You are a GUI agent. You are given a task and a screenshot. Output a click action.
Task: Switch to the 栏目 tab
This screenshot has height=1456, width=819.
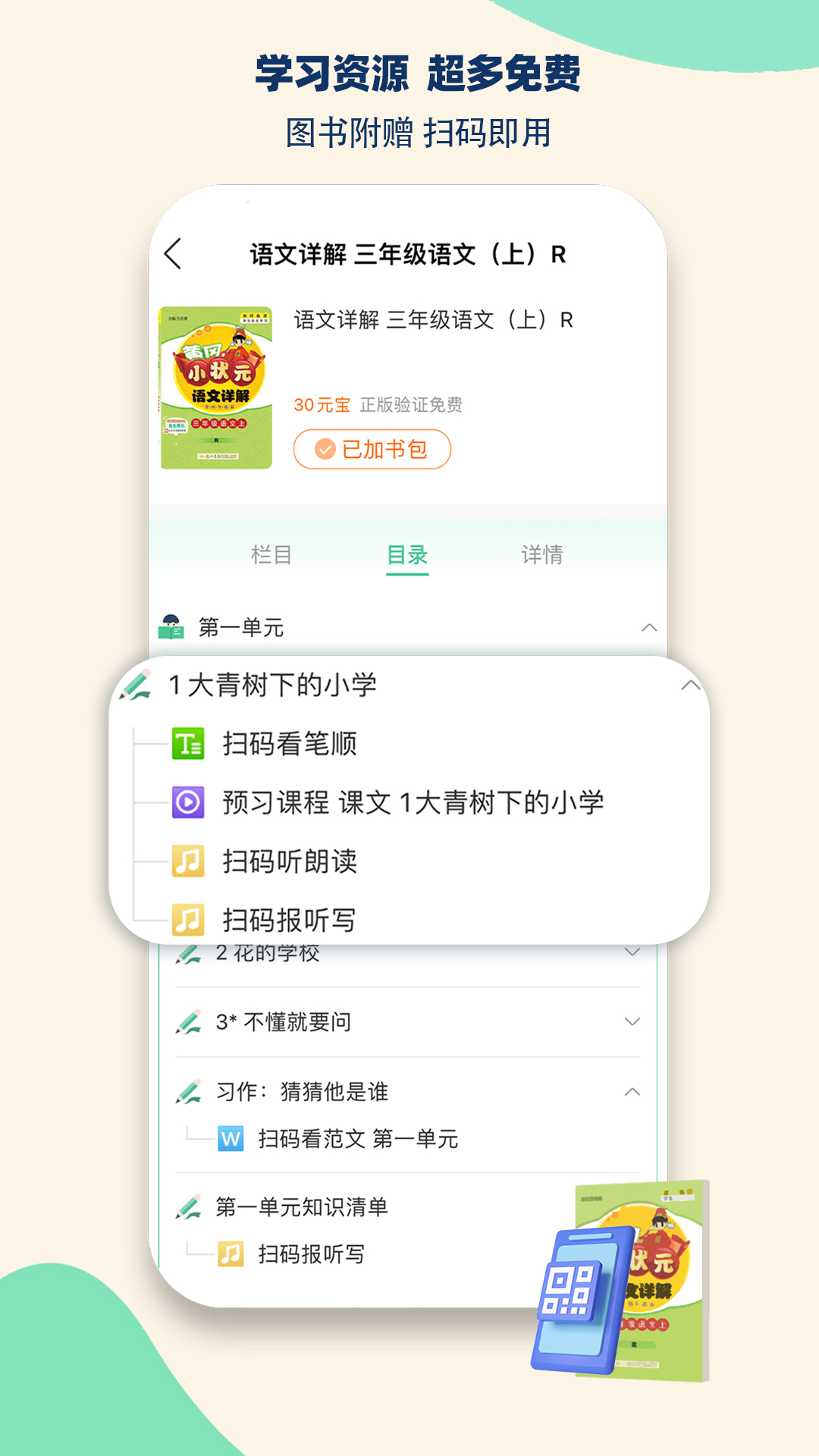(x=271, y=554)
